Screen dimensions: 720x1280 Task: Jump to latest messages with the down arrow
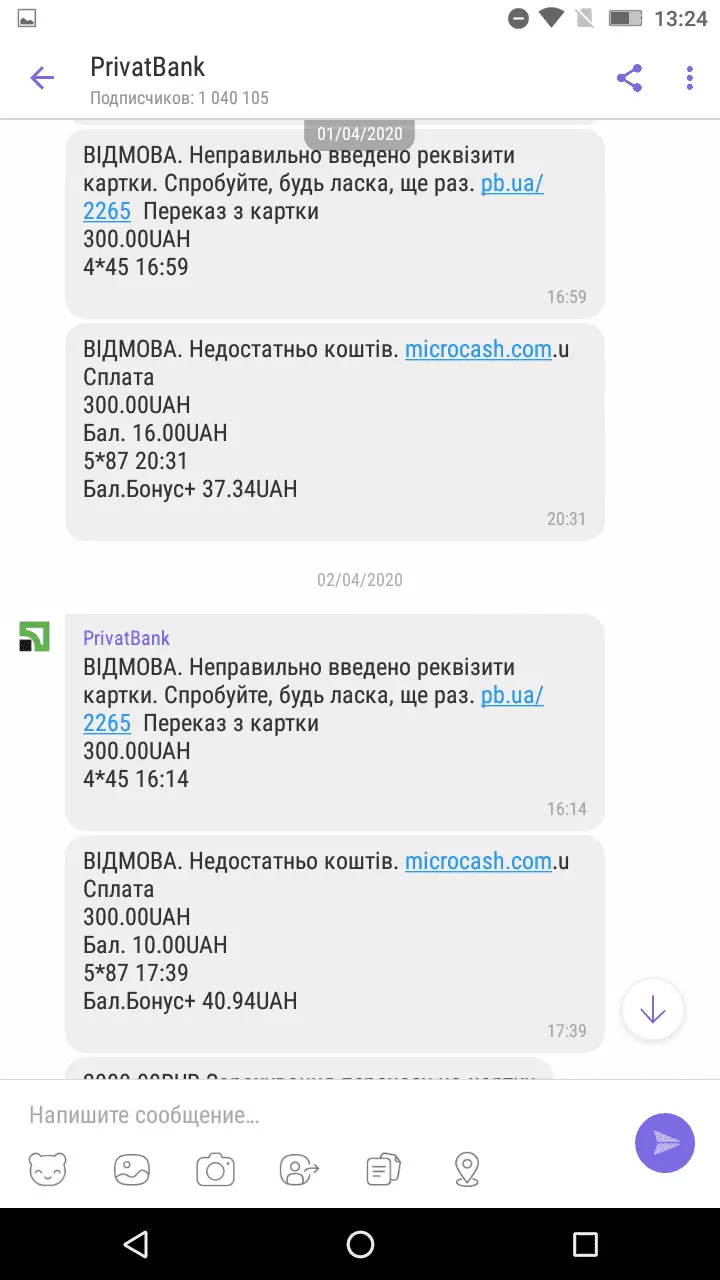[652, 1010]
